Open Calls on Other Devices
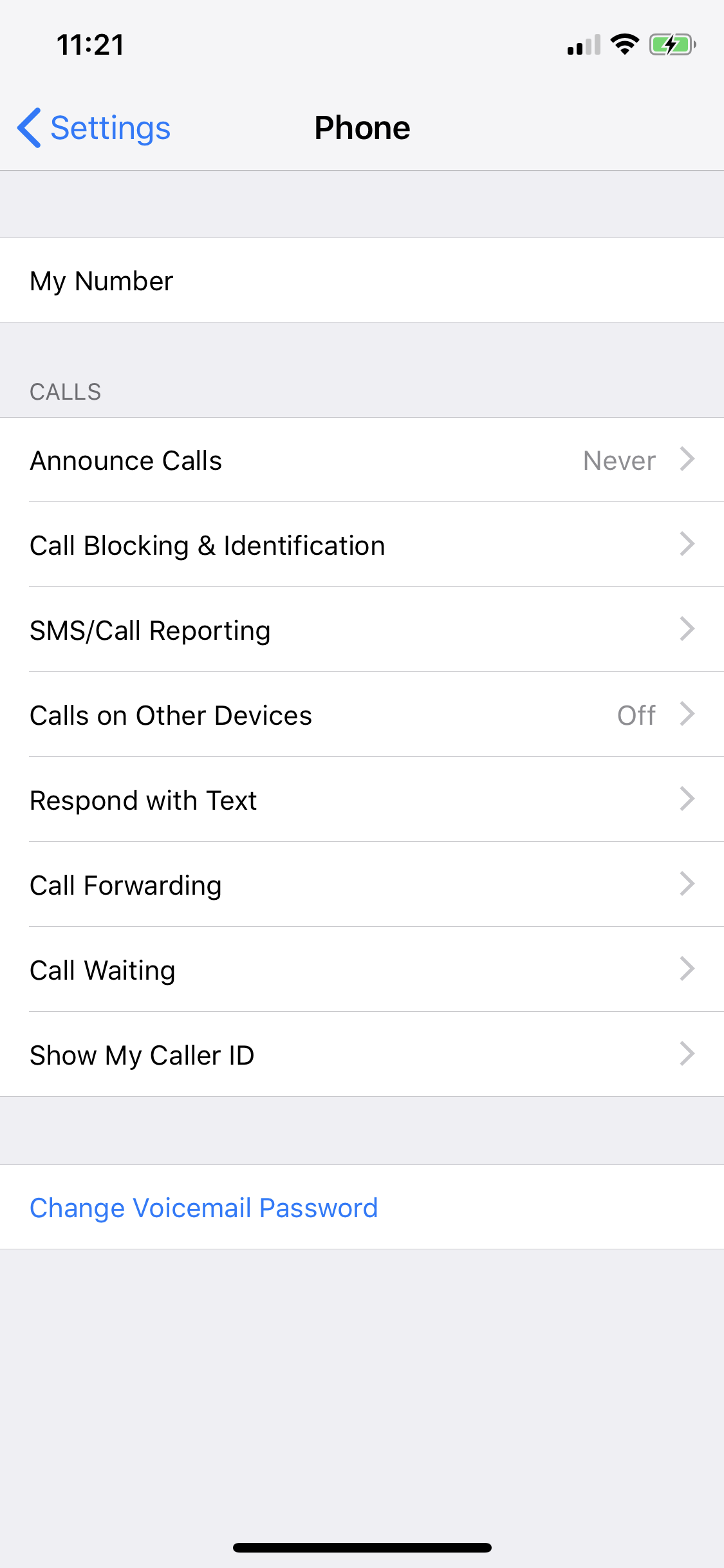Viewport: 724px width, 1568px height. coord(362,715)
